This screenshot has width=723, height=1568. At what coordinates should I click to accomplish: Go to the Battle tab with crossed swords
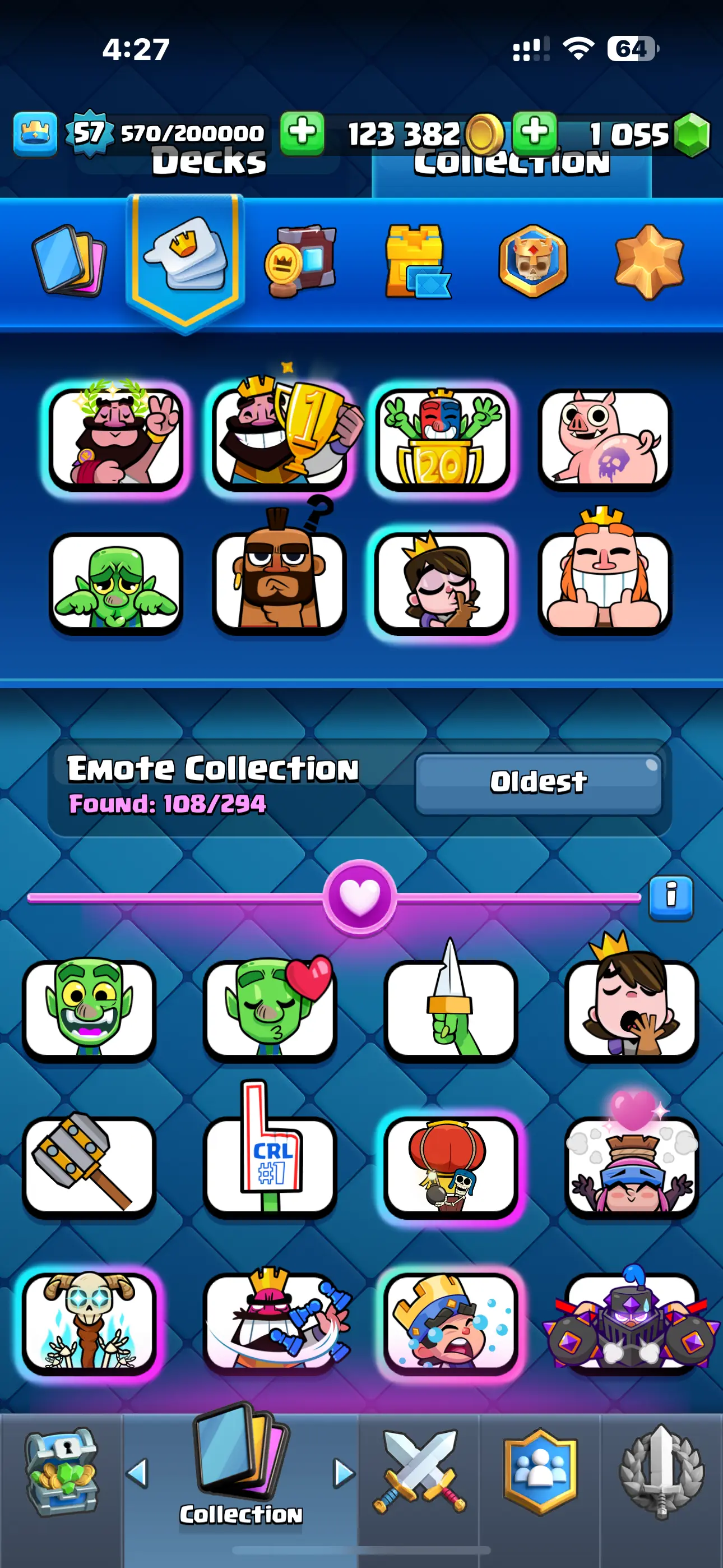click(419, 1472)
